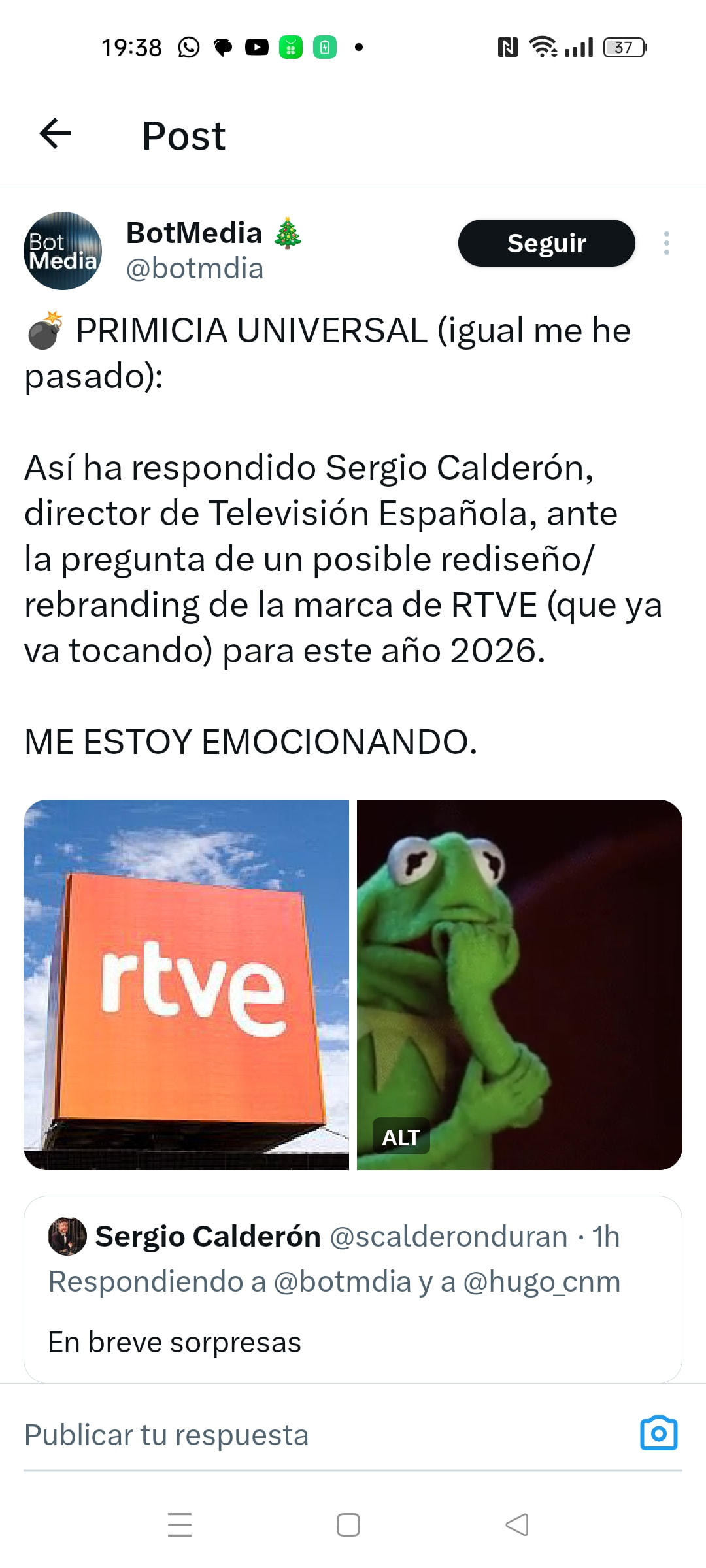Screen dimensions: 706x1568
Task: Open the post's three-dot overflow menu
Action: pyautogui.click(x=666, y=243)
